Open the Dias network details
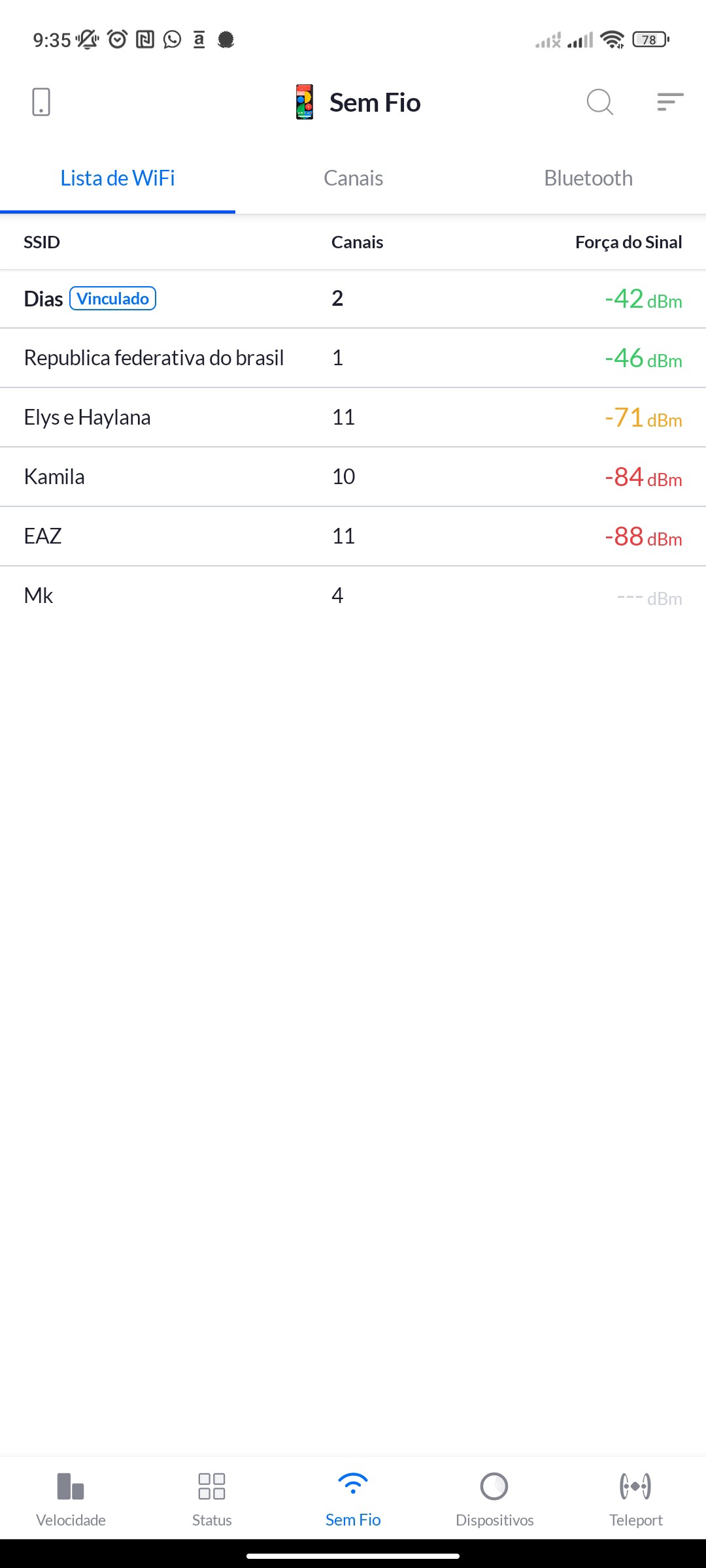The image size is (706, 1568). click(x=353, y=299)
